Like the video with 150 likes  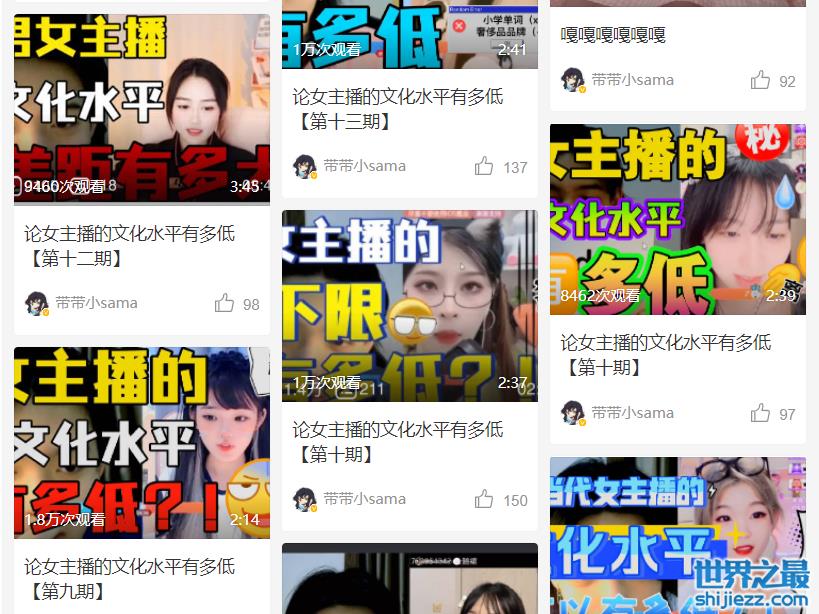[x=485, y=499]
